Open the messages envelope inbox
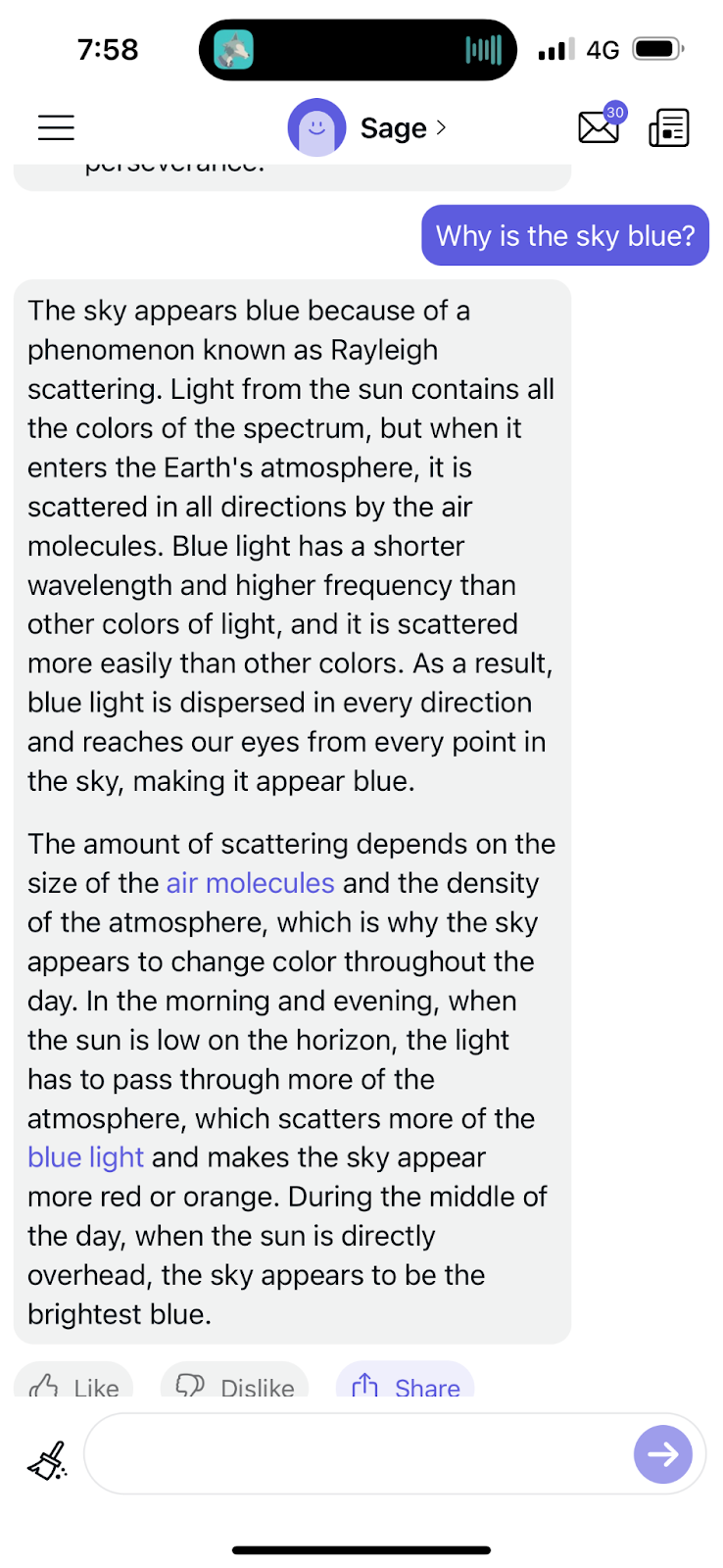This screenshot has width=723, height=1568. click(599, 127)
